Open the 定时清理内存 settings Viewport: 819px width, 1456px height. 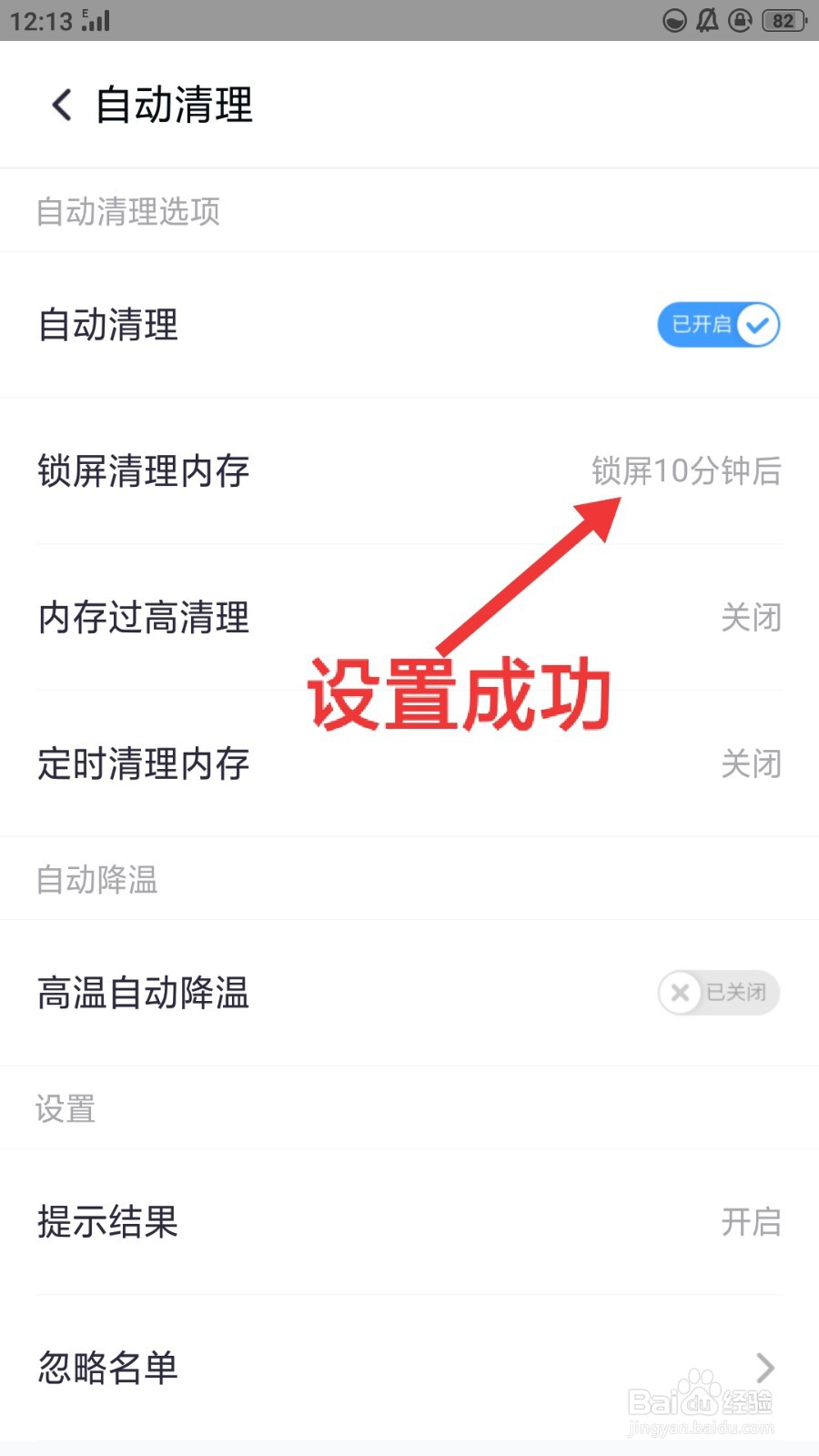click(409, 764)
